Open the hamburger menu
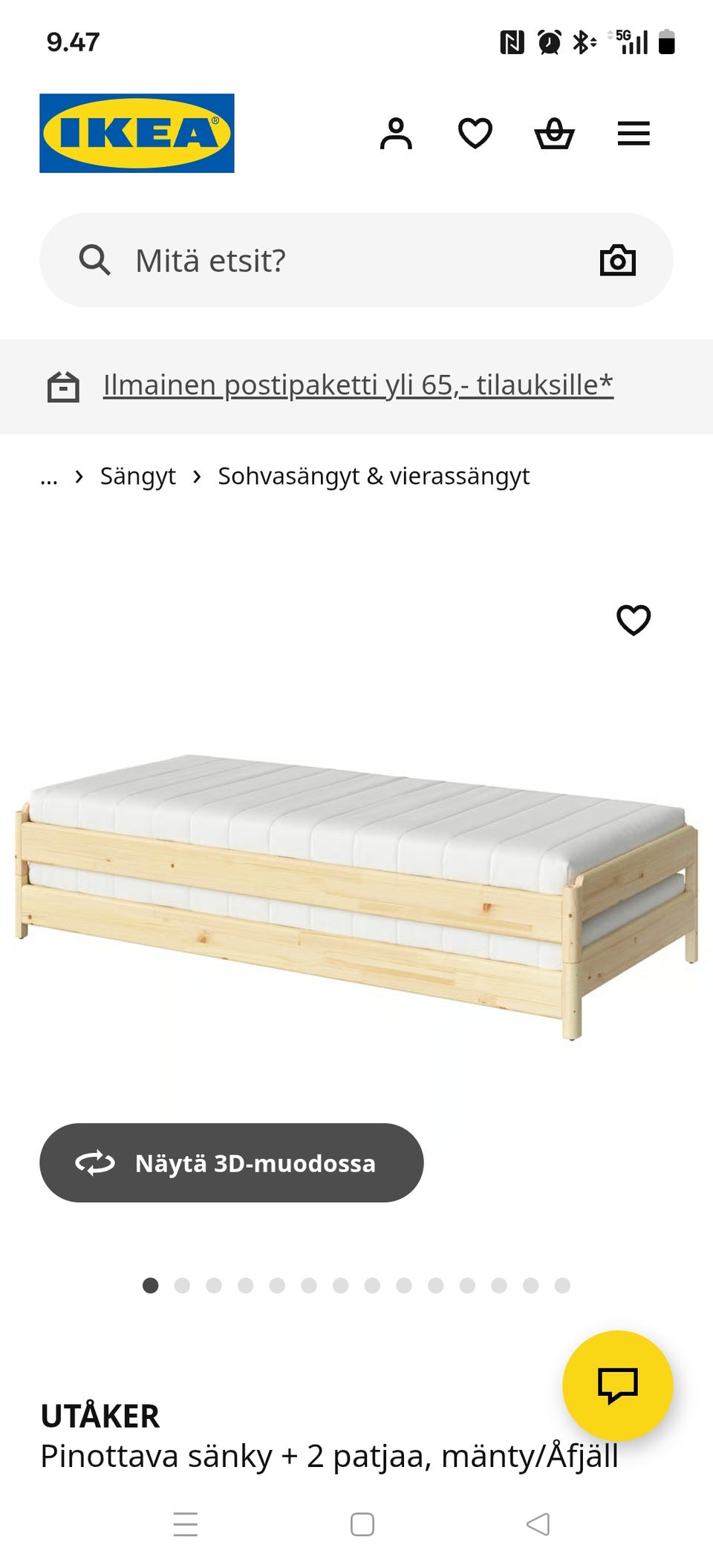 [x=634, y=134]
